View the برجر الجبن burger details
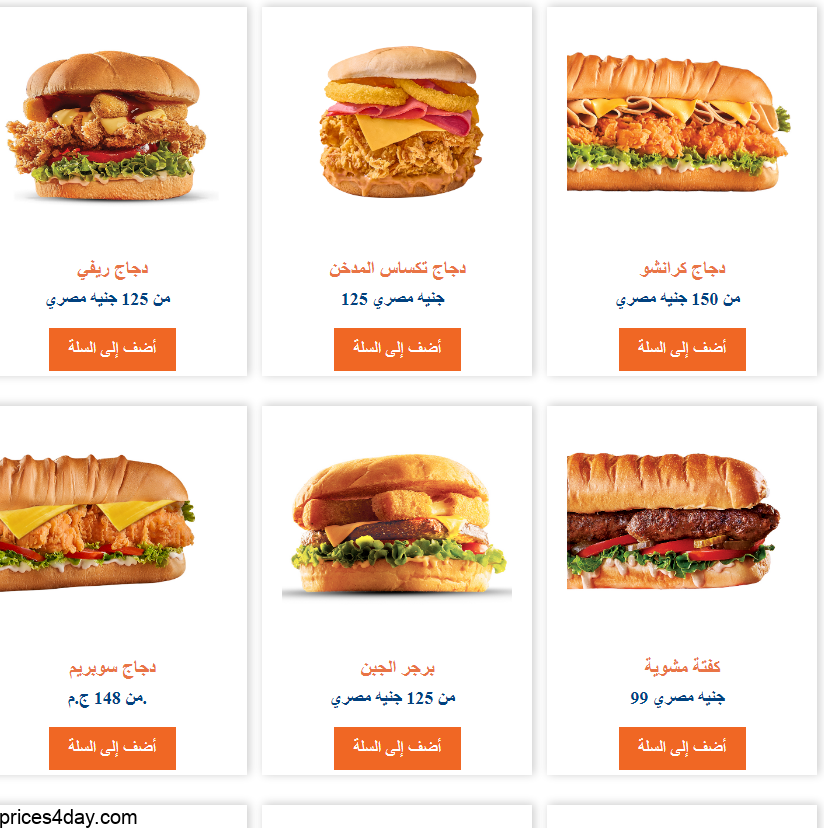Screen dimensions: 824x828 (x=397, y=666)
